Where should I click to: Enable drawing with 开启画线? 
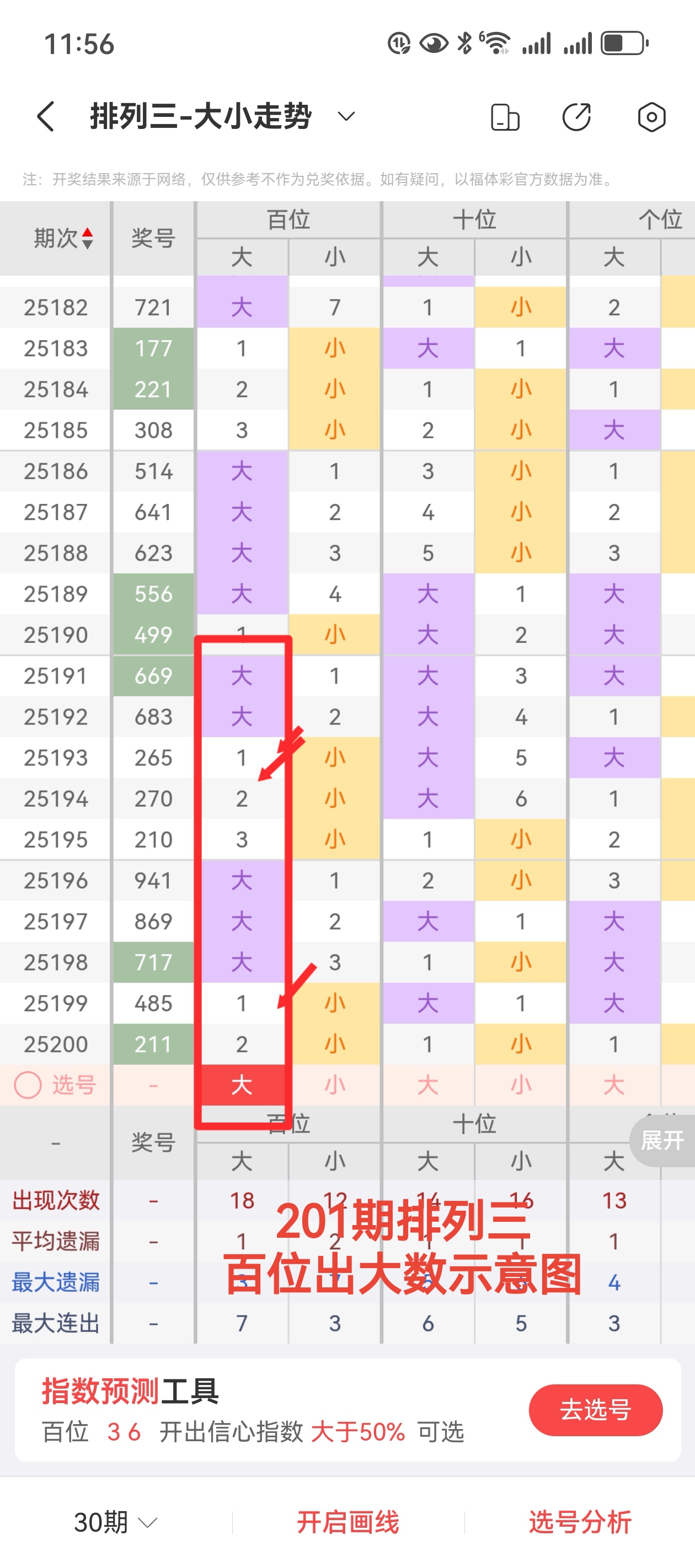tap(348, 1522)
